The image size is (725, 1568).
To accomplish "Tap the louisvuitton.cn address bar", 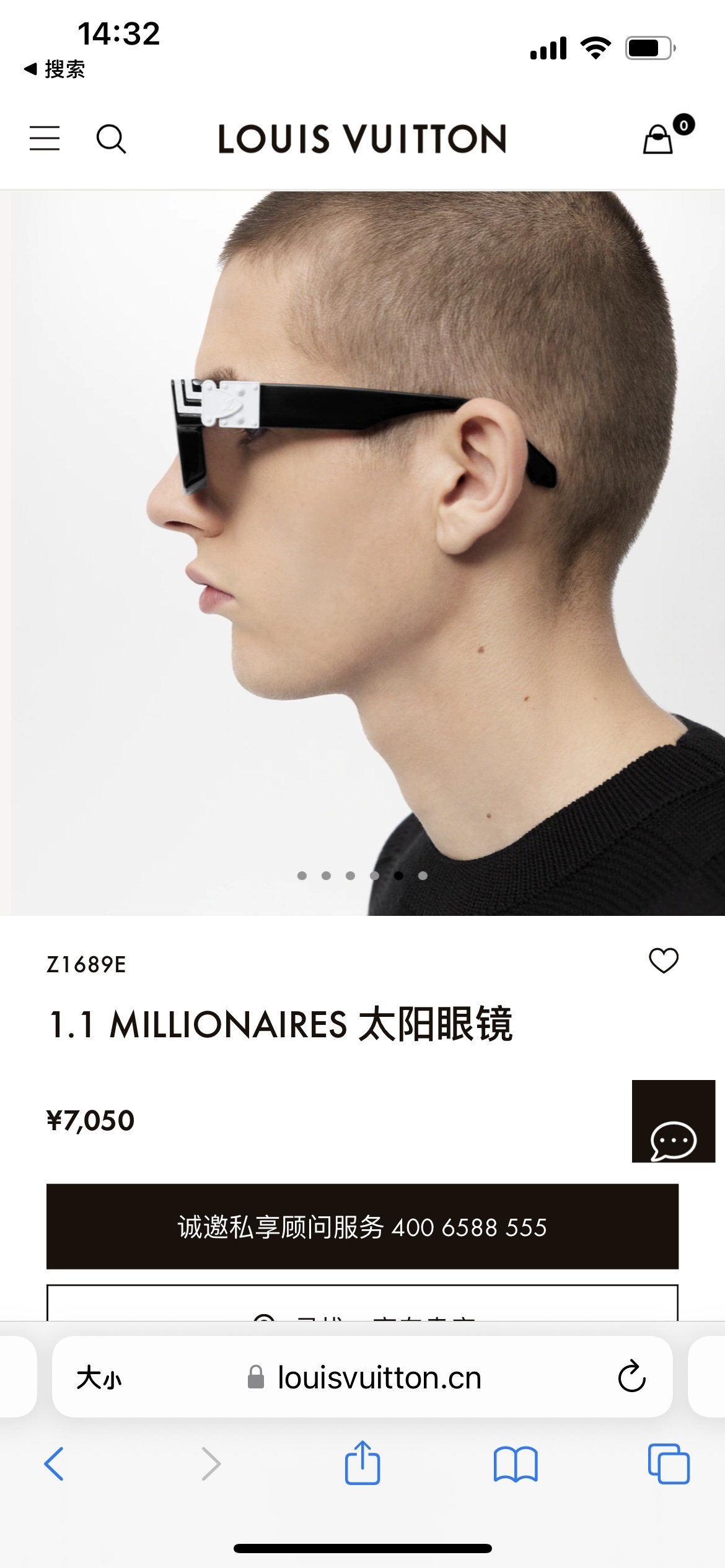I will pyautogui.click(x=379, y=1378).
